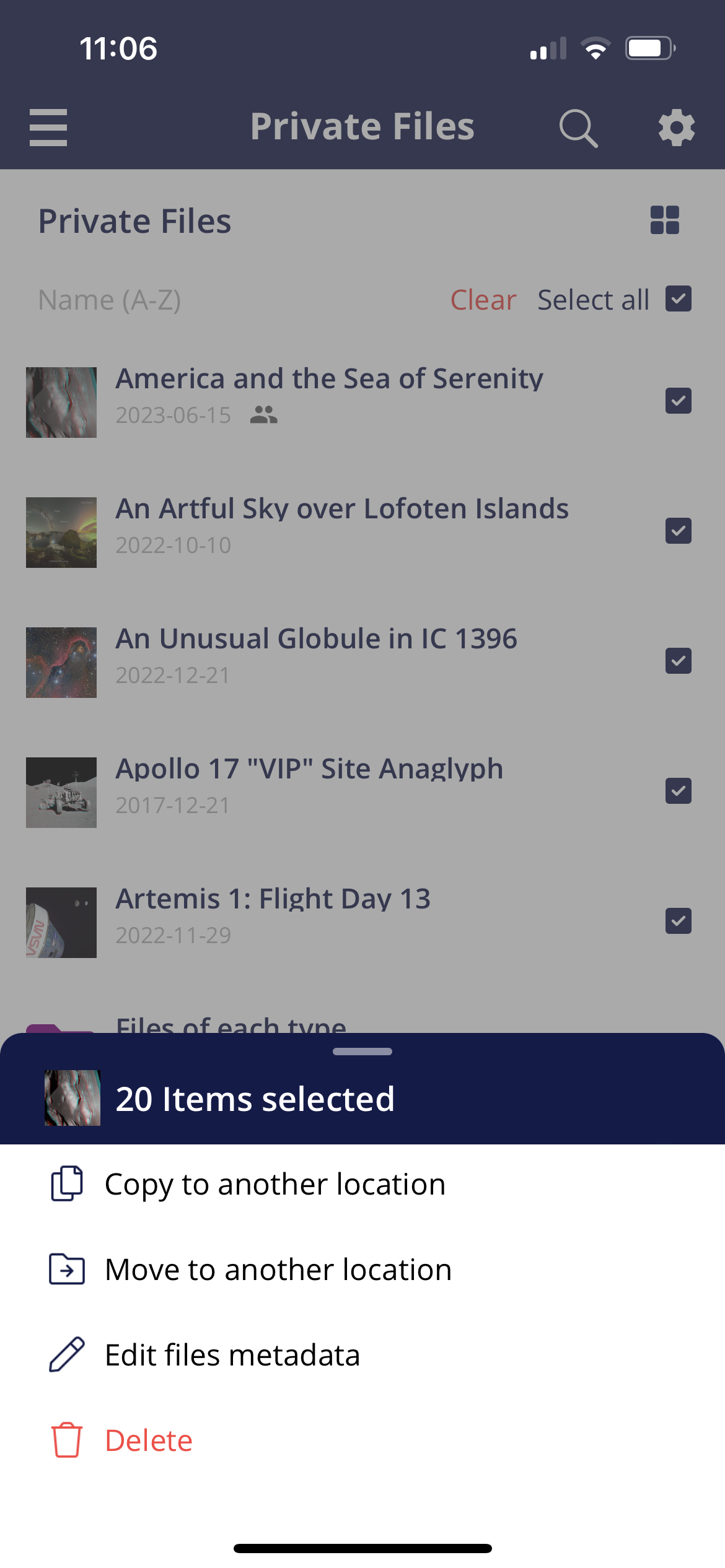Open search in Private Files
Viewport: 725px width, 1568px height.
[578, 128]
